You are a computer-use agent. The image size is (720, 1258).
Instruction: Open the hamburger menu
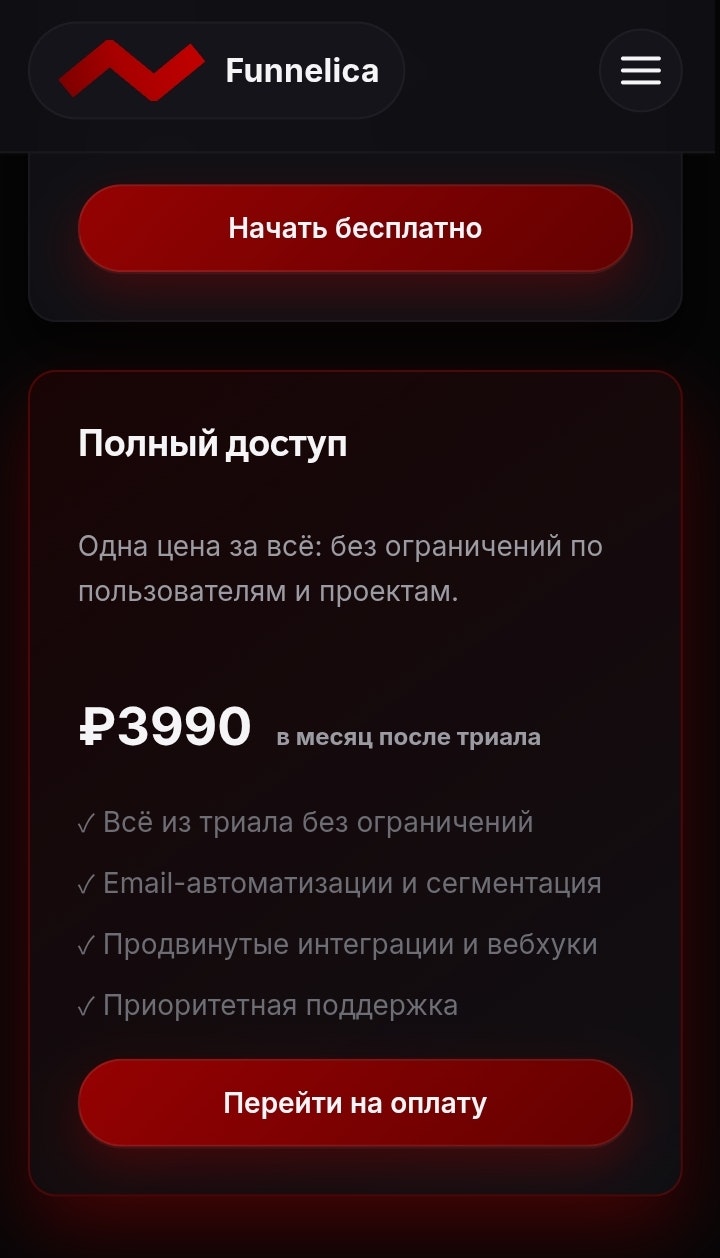(x=641, y=71)
